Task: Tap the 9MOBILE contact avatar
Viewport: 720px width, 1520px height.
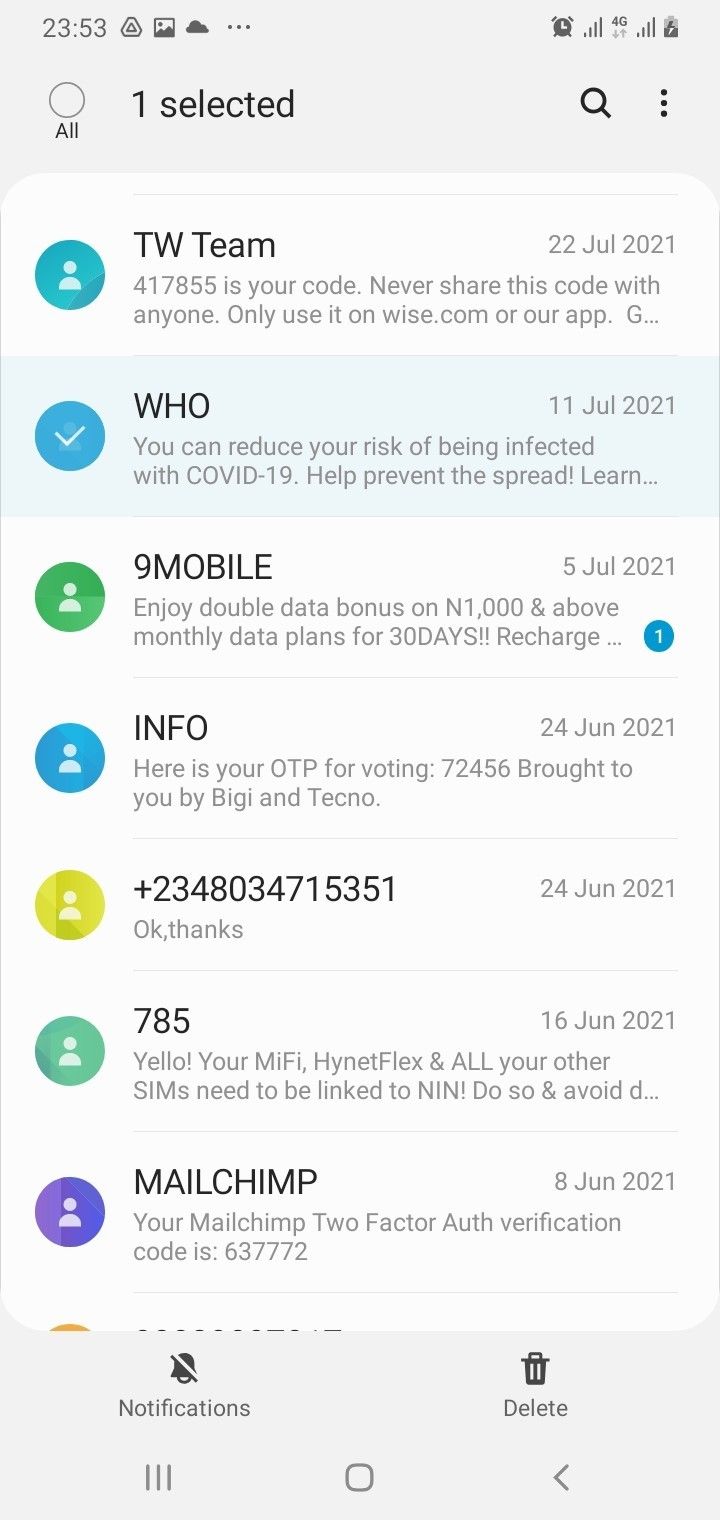Action: click(69, 595)
